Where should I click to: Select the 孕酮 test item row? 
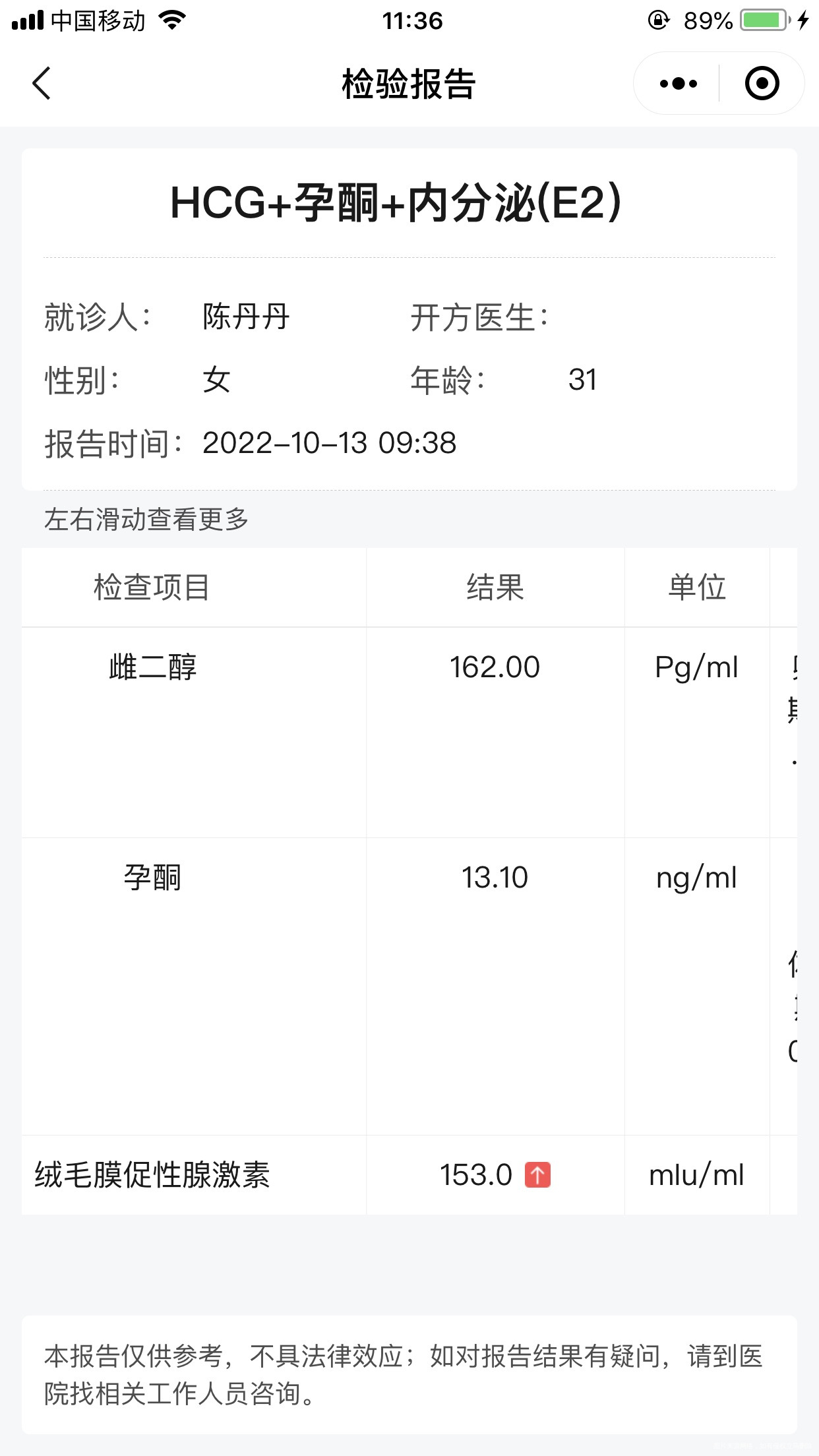153,877
